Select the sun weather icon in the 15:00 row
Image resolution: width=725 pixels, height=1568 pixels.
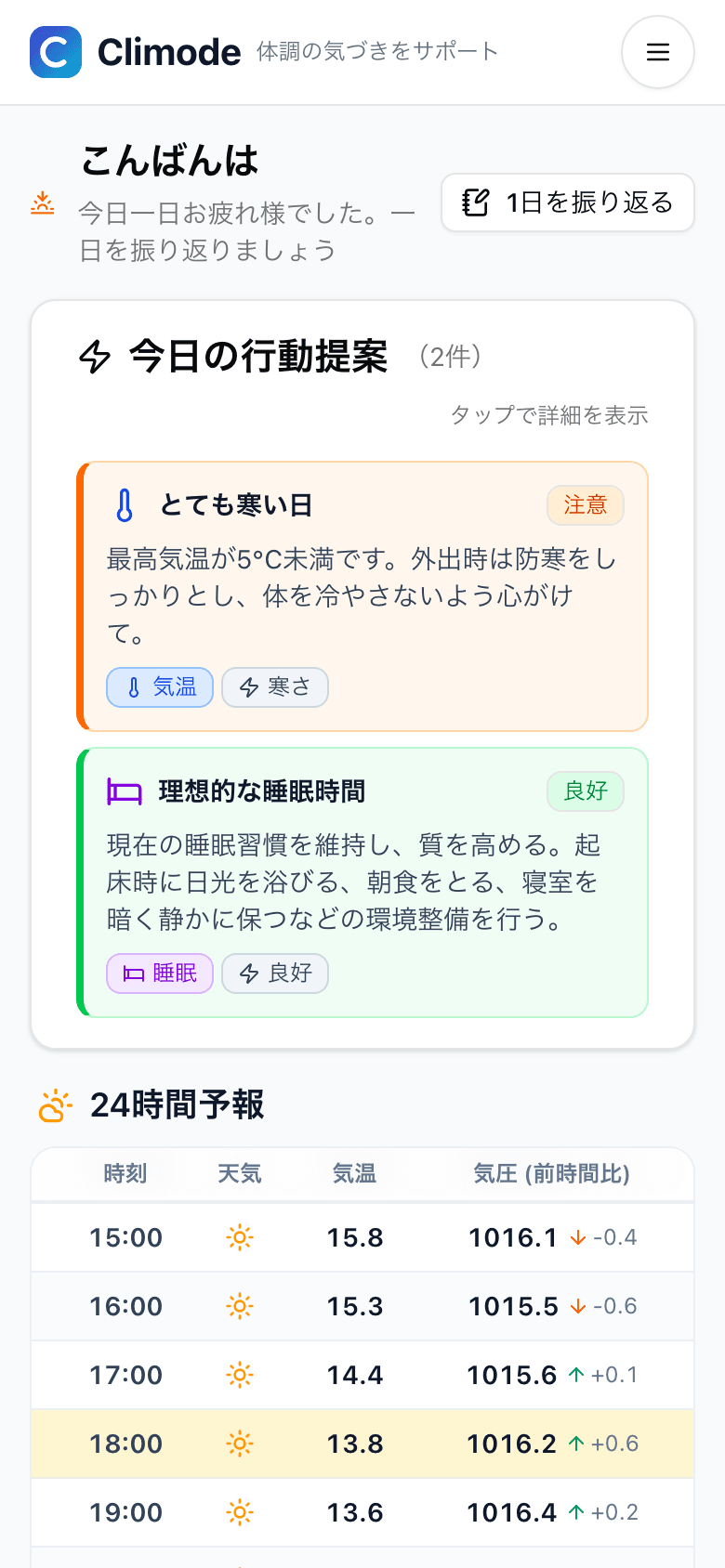pos(239,1237)
